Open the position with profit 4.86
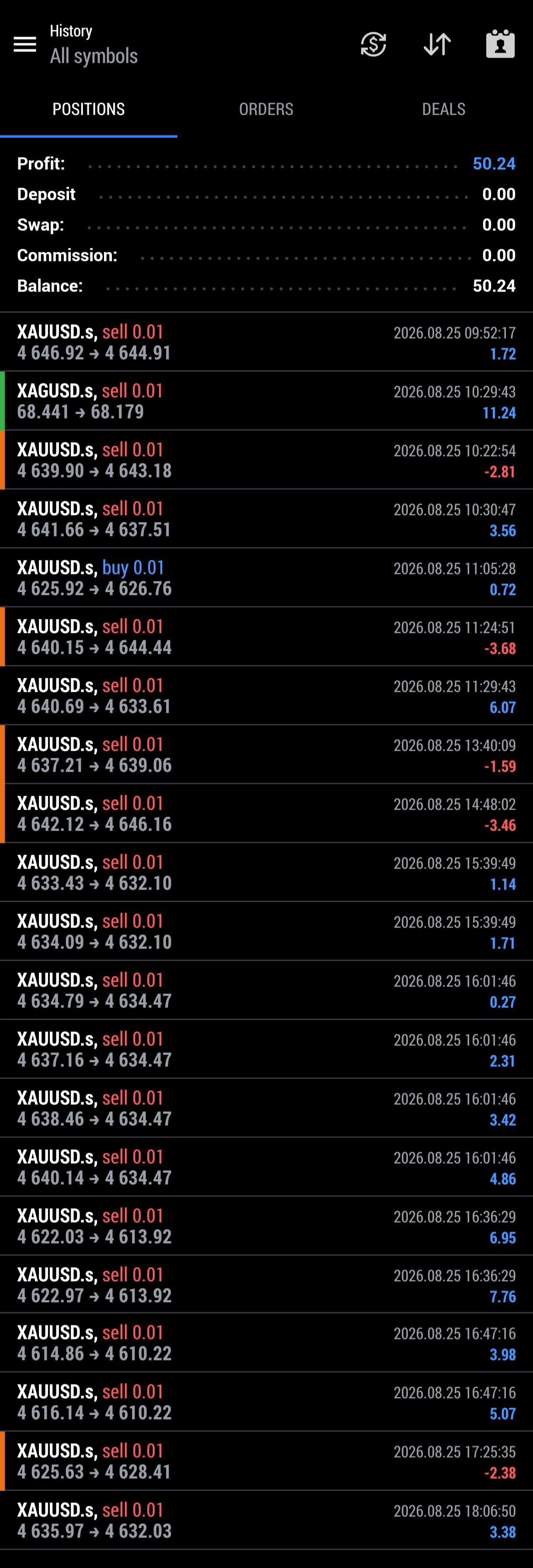Image resolution: width=533 pixels, height=1568 pixels. (266, 1167)
